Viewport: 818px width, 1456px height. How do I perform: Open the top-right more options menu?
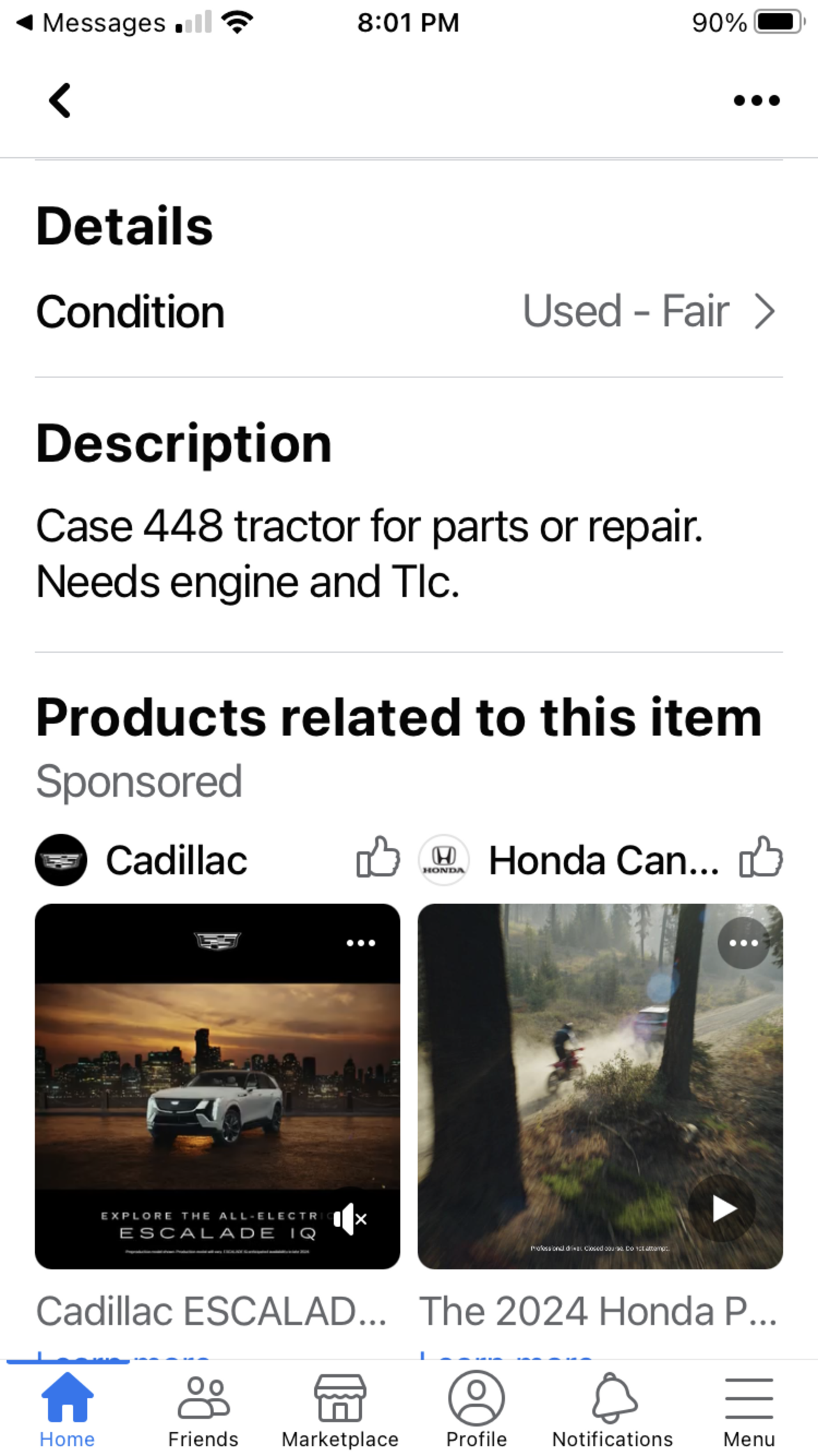pos(756,100)
